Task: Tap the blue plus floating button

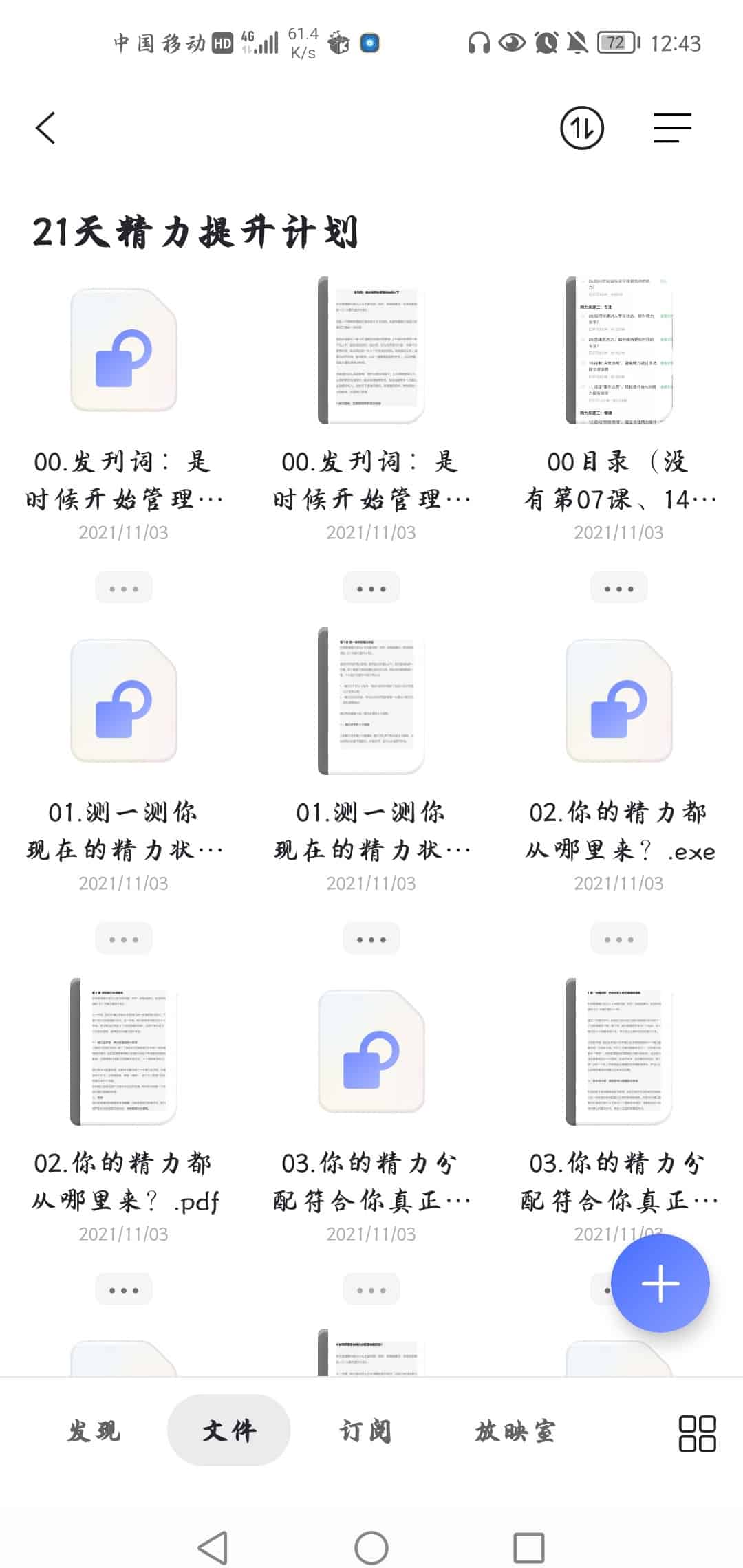Action: (660, 1283)
